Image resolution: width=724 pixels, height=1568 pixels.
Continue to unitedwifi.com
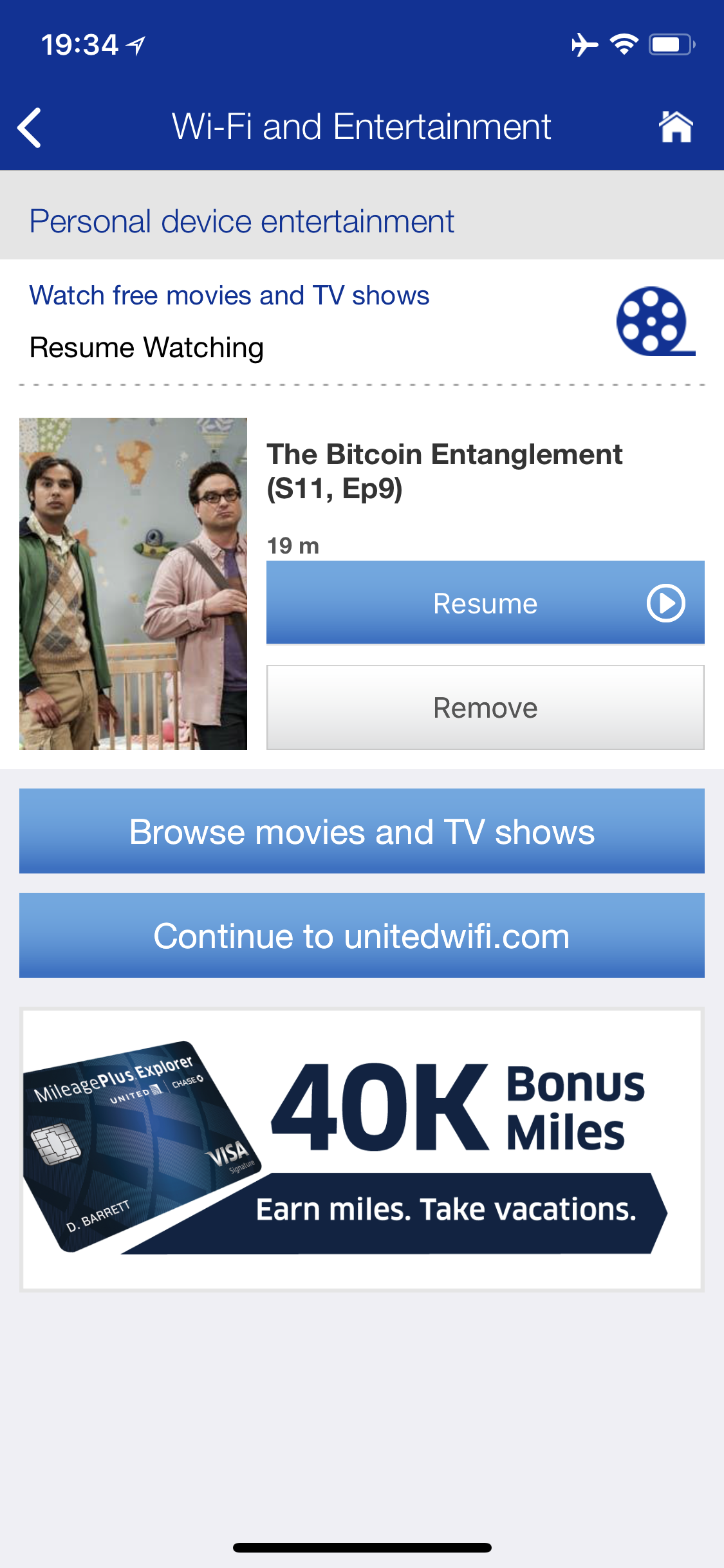tap(362, 935)
